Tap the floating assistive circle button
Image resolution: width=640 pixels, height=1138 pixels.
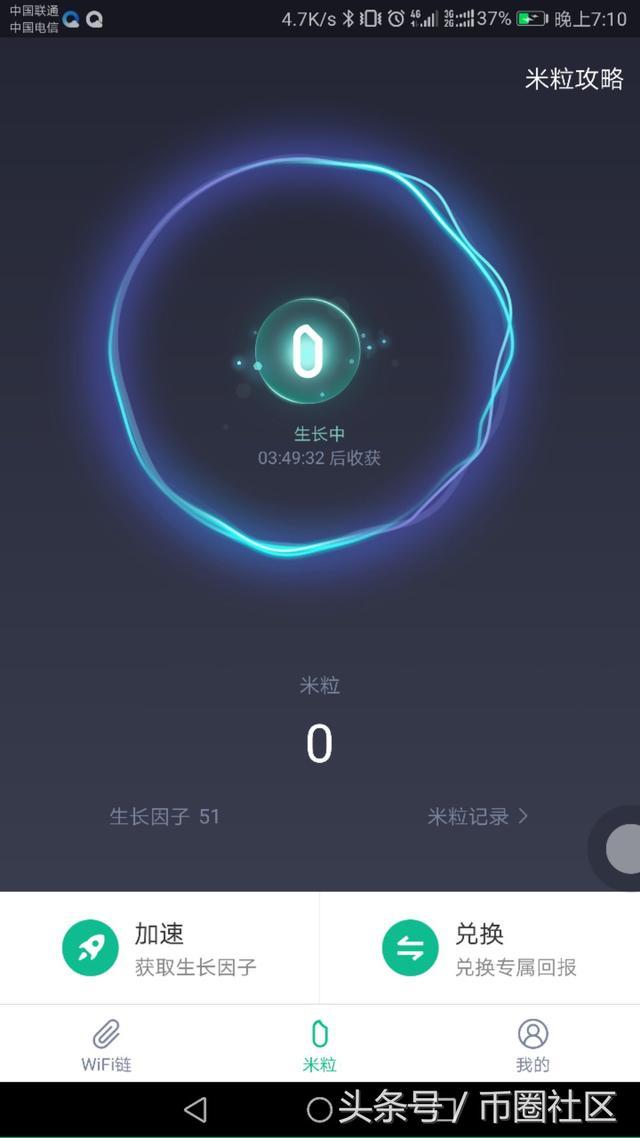tap(622, 849)
